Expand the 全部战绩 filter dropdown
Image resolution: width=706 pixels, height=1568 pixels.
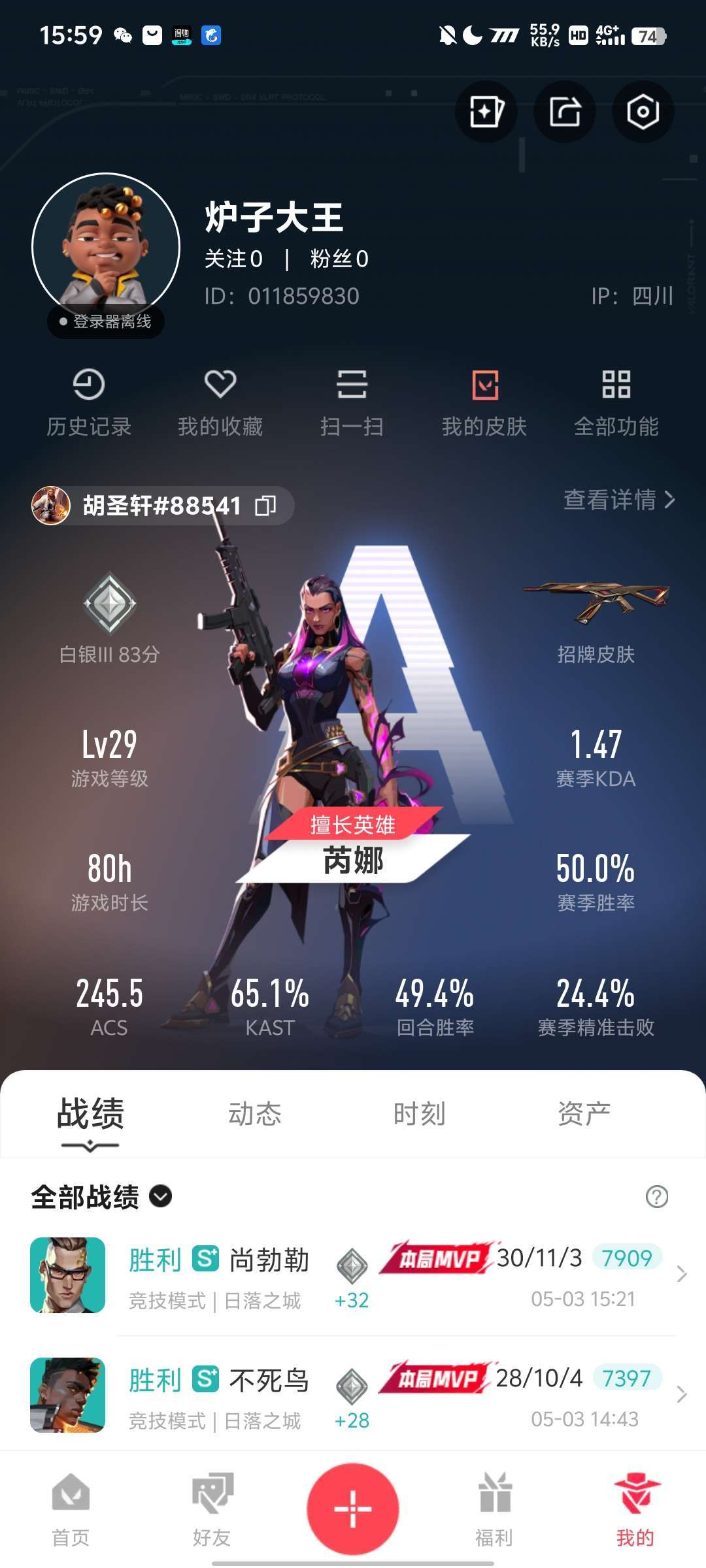pos(101,1197)
